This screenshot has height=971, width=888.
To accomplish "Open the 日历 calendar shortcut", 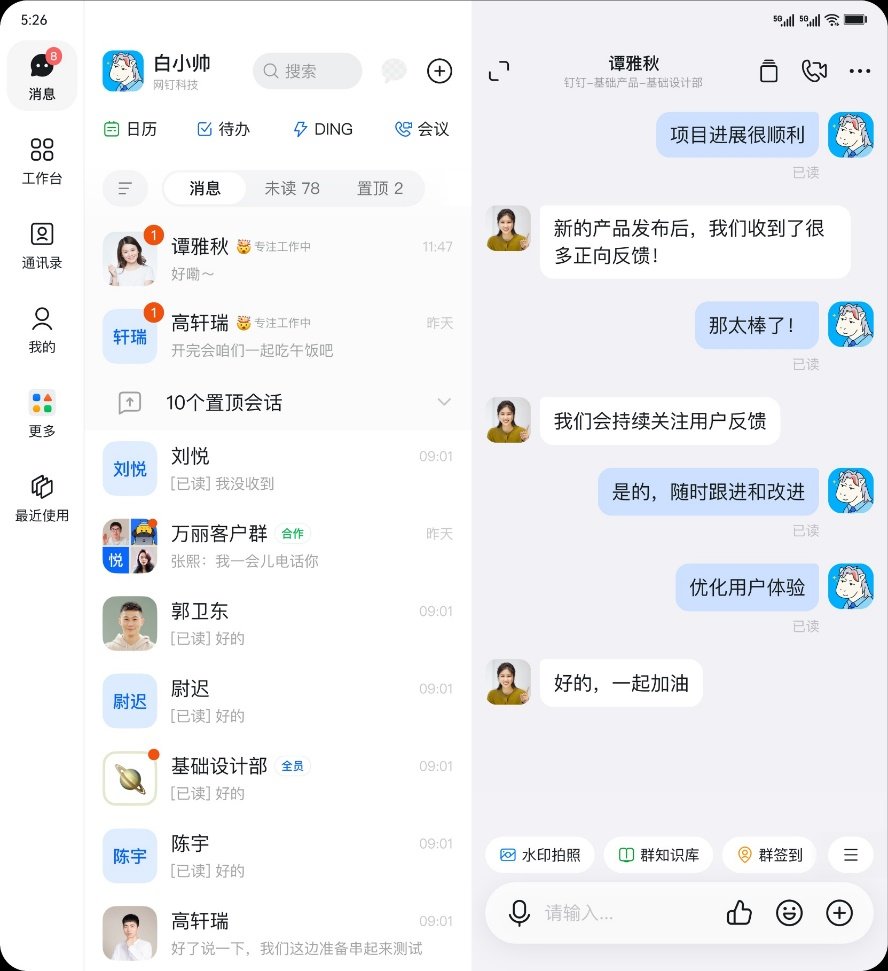I will click(x=131, y=129).
